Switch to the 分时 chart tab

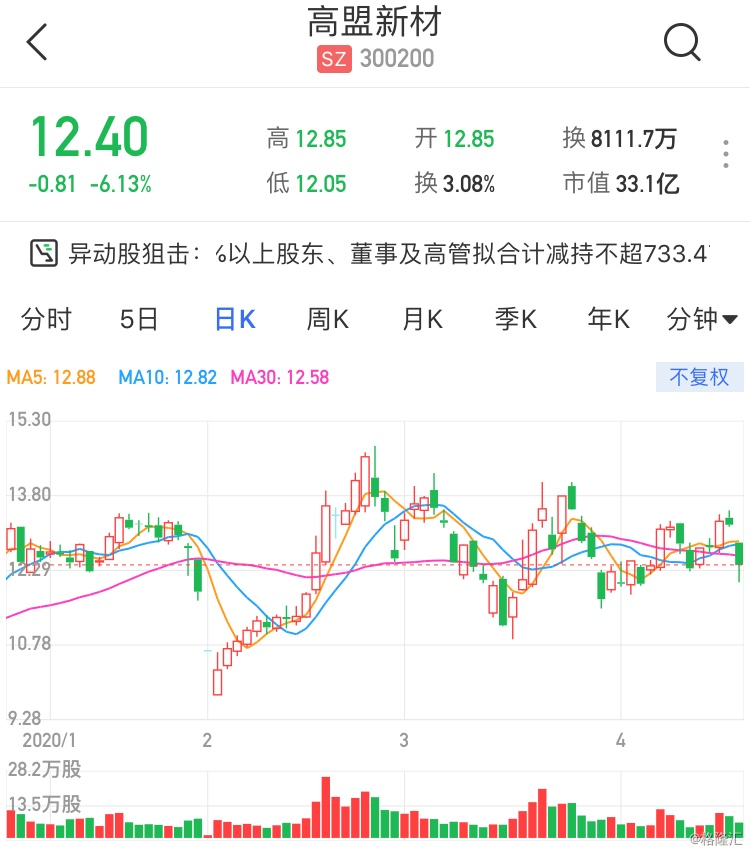(46, 319)
